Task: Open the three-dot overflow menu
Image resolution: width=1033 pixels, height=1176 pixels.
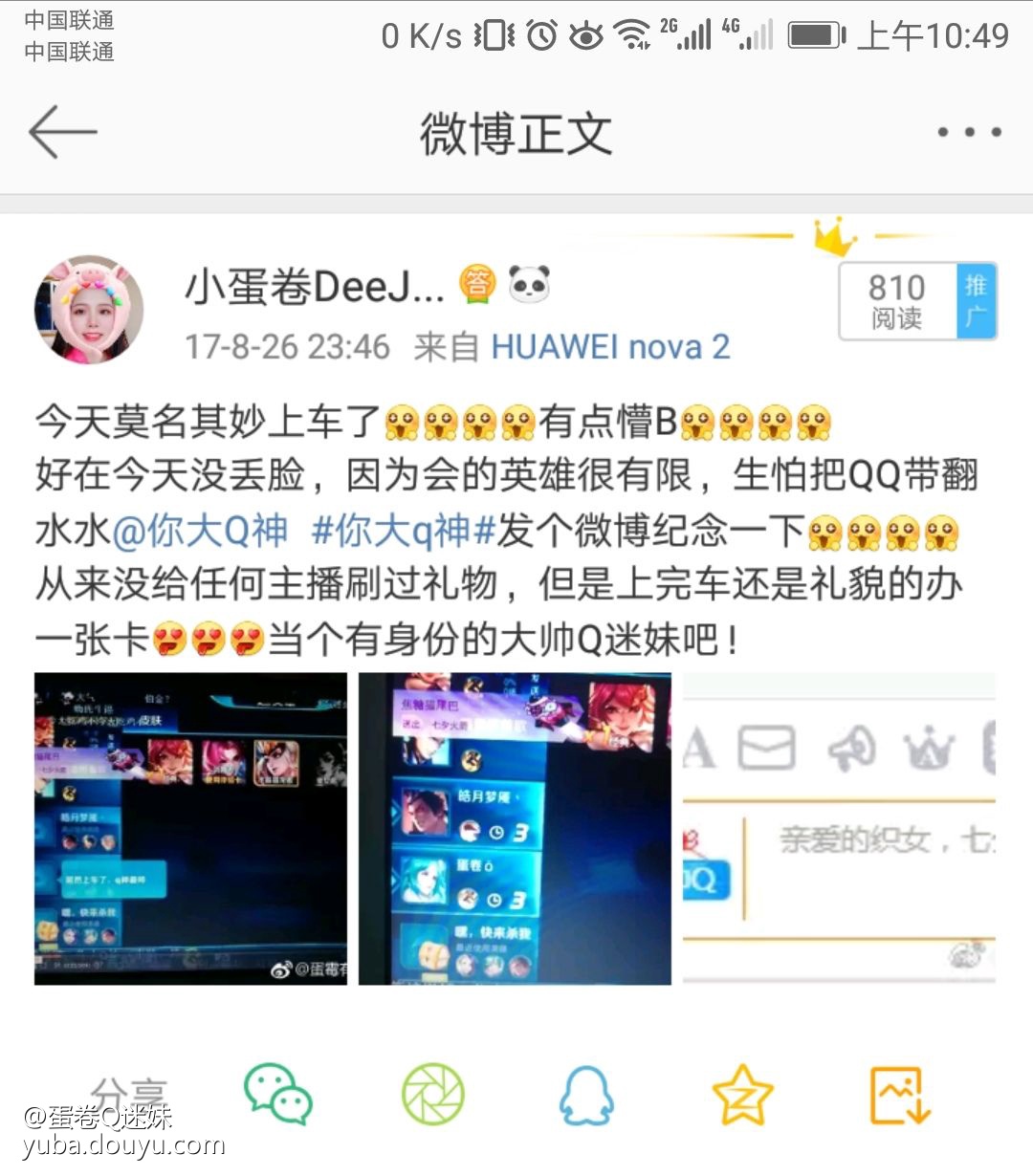Action: 969,133
